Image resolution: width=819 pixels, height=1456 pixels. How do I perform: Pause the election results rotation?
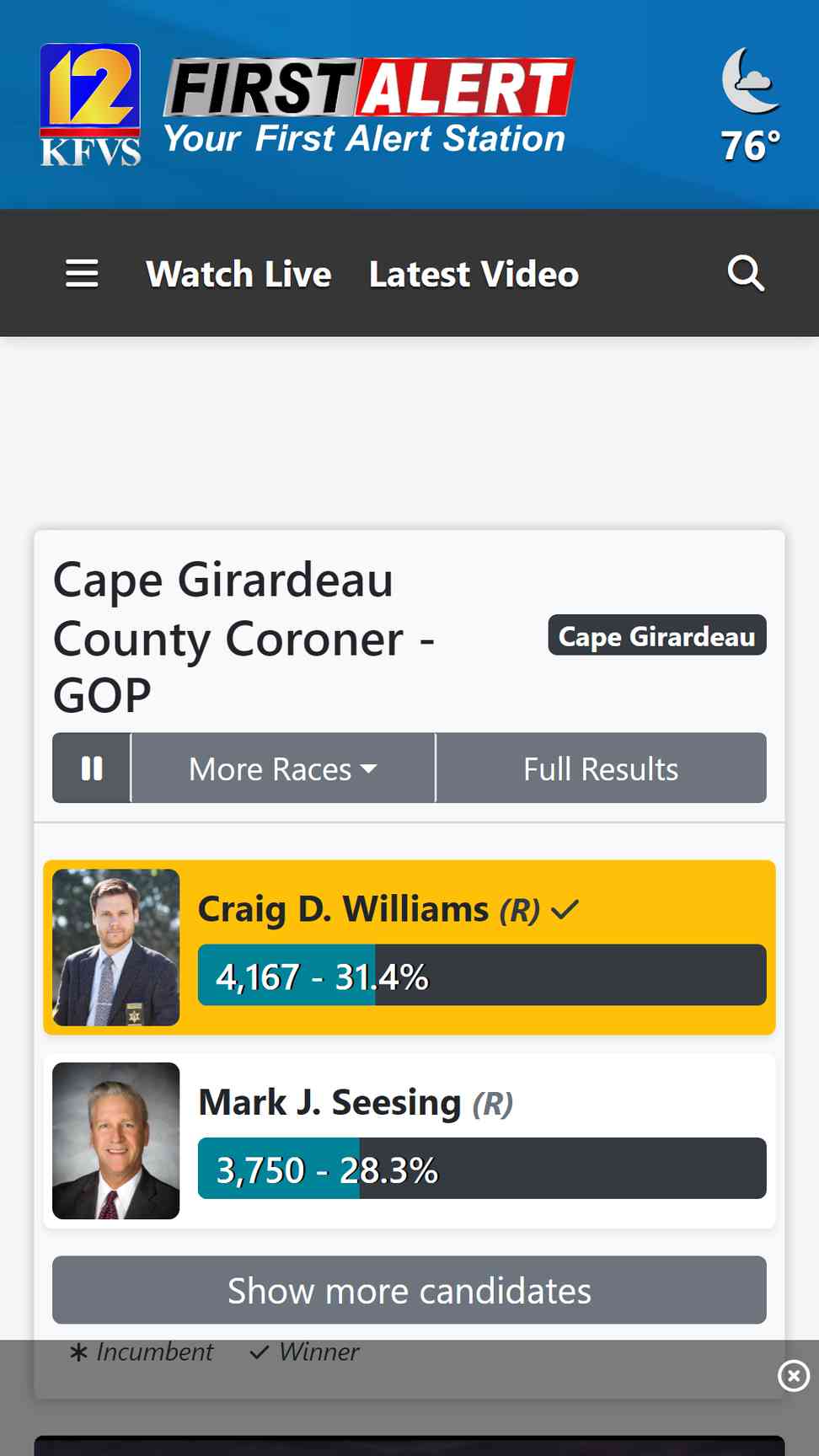(92, 768)
